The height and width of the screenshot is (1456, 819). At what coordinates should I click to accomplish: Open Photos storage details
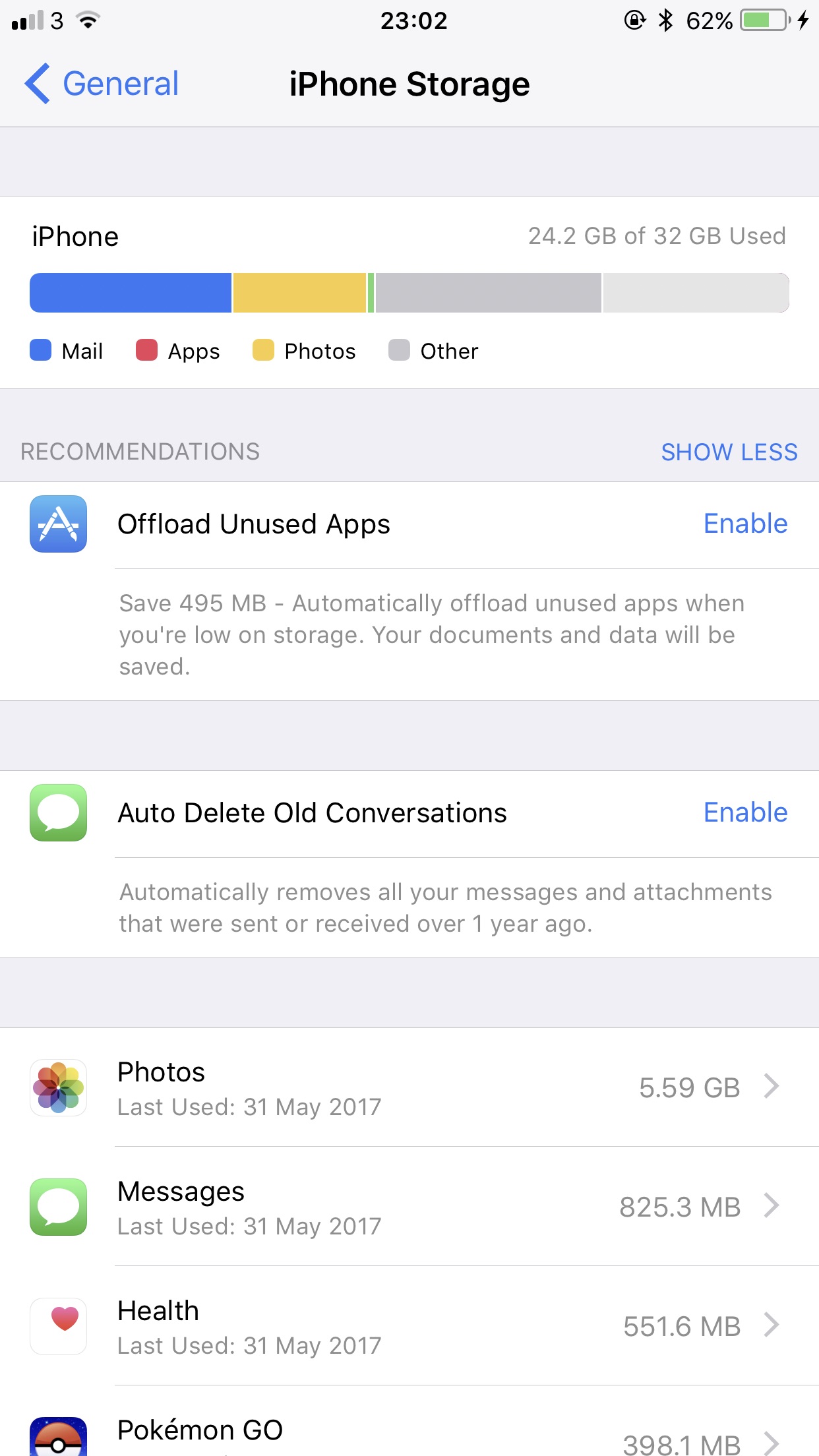(x=409, y=1087)
